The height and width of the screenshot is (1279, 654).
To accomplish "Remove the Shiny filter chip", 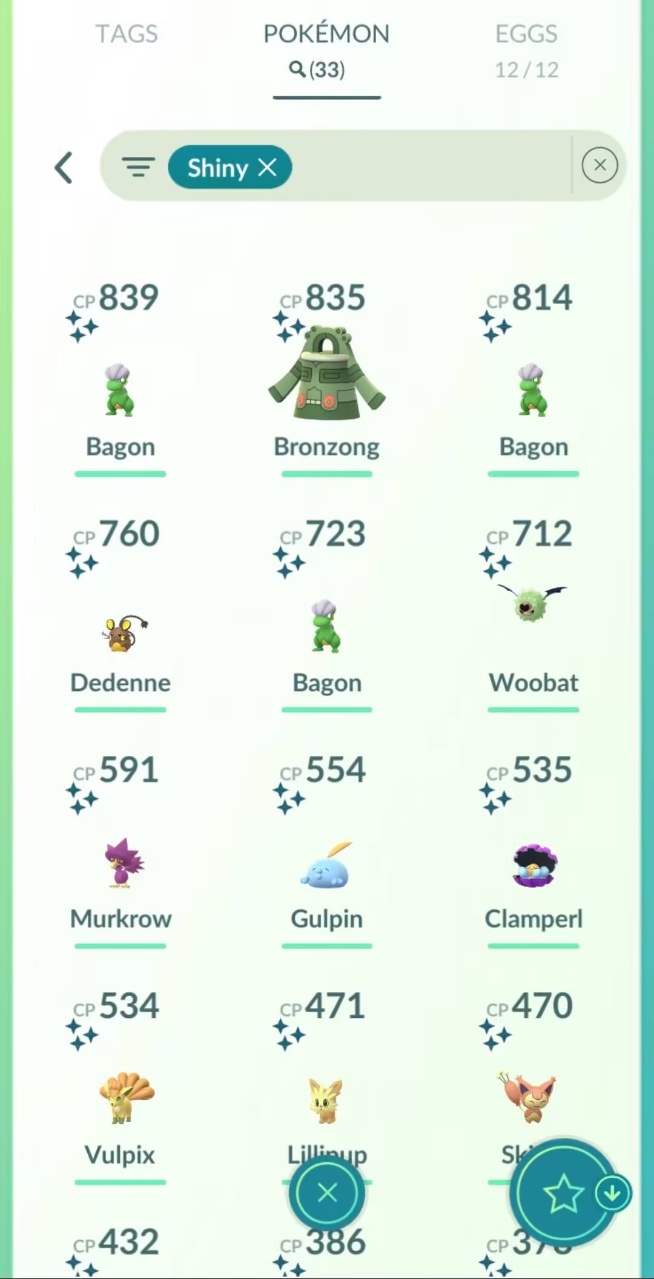I will pos(267,168).
